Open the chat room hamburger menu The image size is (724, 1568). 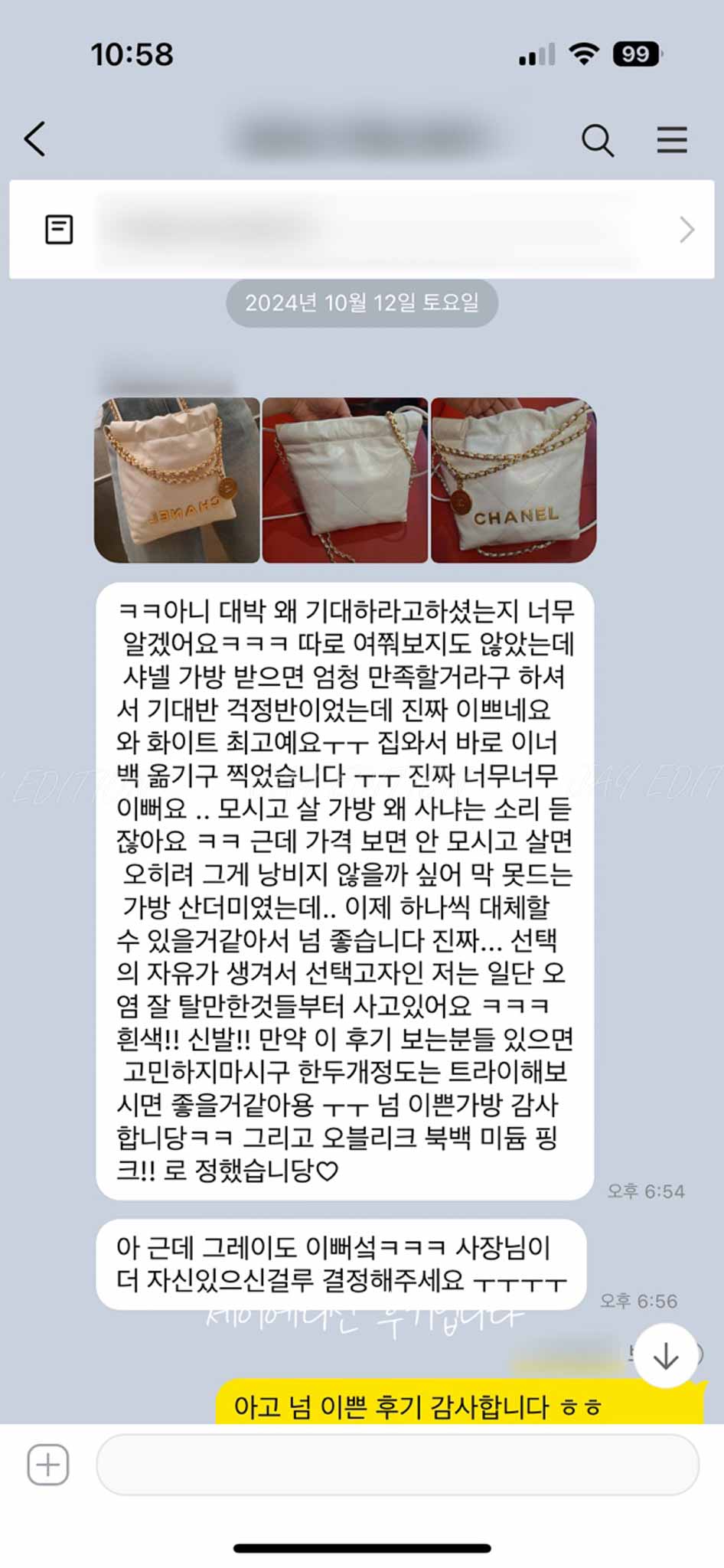(x=671, y=140)
